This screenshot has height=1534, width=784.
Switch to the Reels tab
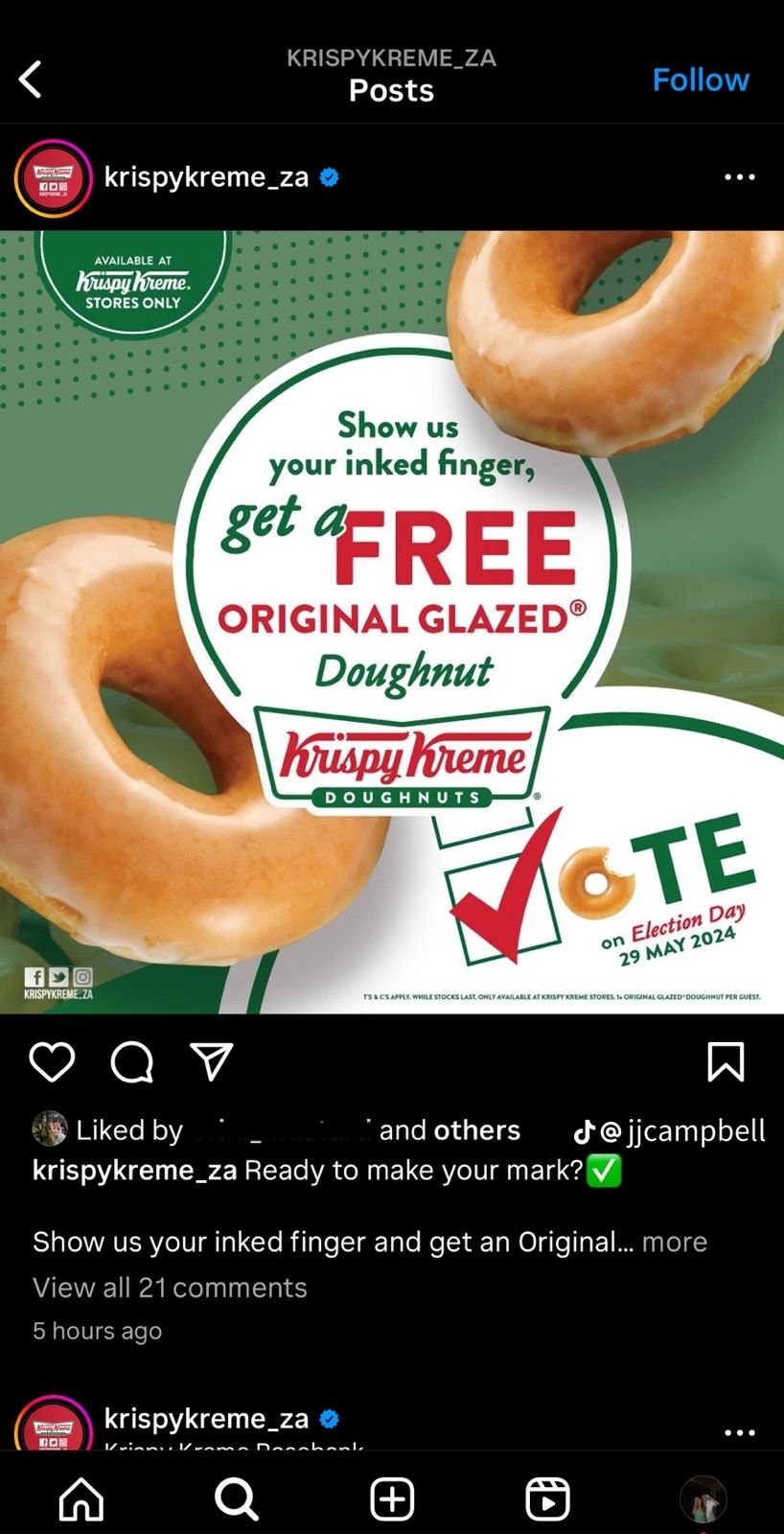547,1499
